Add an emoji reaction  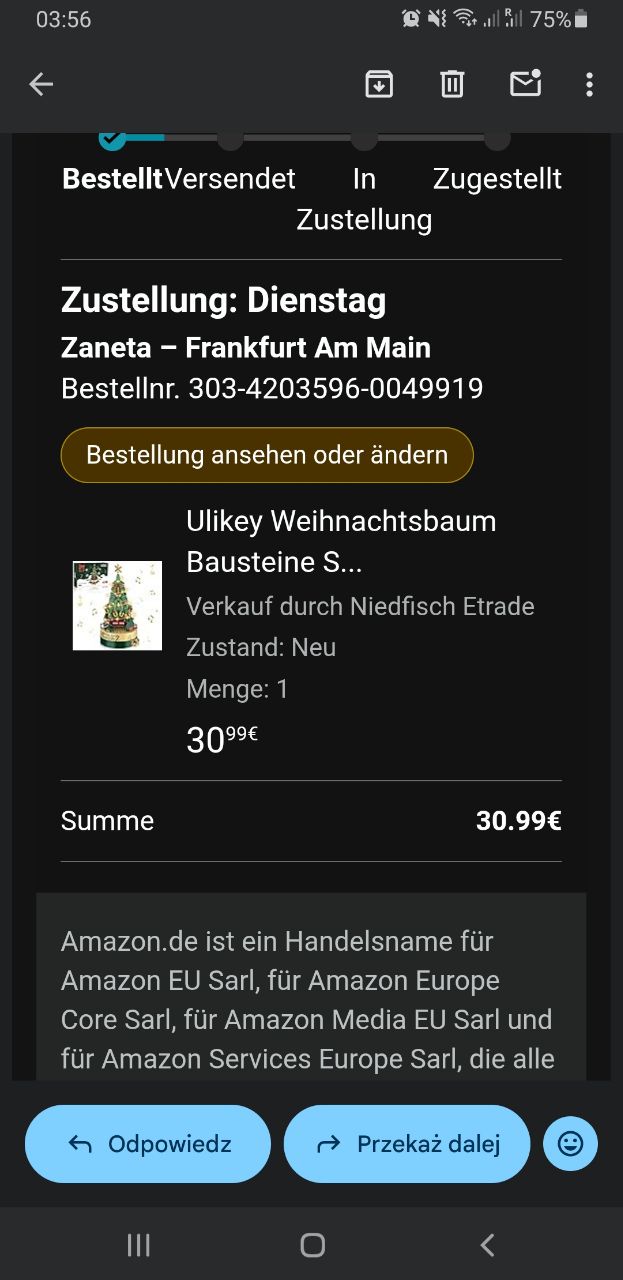(x=570, y=1144)
